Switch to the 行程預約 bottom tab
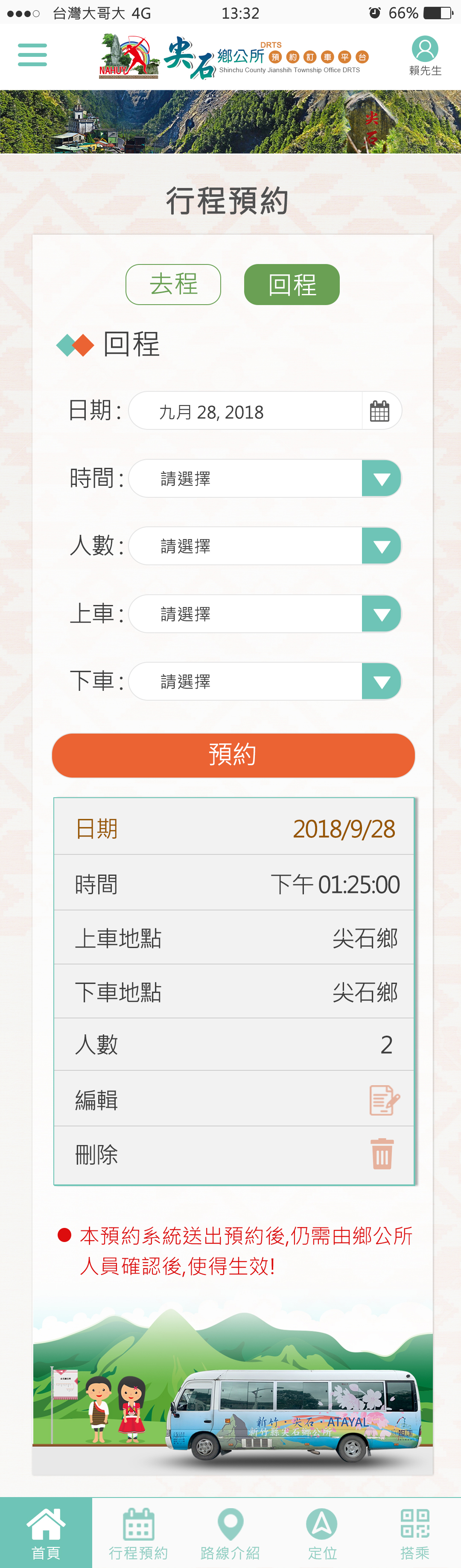461x1568 pixels. [x=138, y=1533]
